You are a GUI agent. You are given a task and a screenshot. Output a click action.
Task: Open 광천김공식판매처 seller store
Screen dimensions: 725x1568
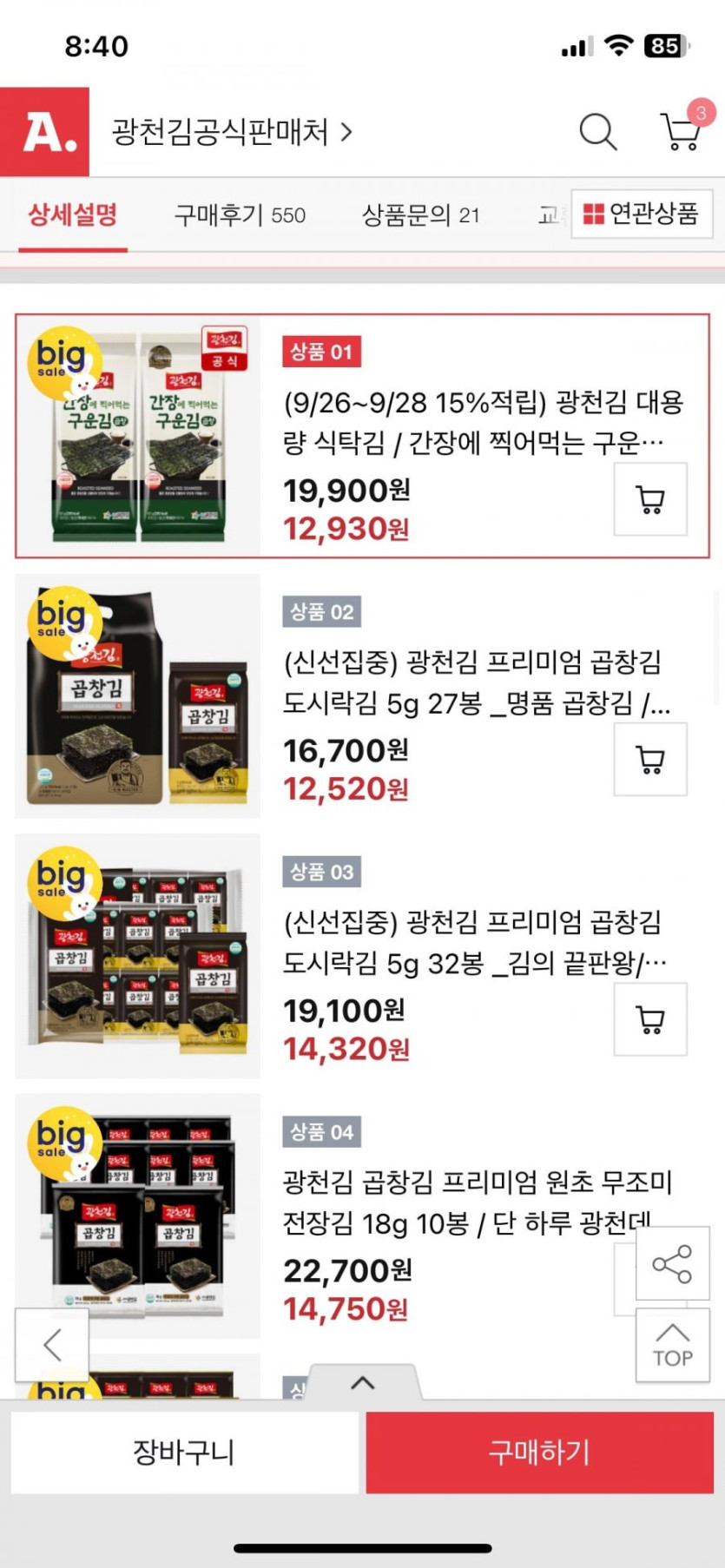(231, 132)
